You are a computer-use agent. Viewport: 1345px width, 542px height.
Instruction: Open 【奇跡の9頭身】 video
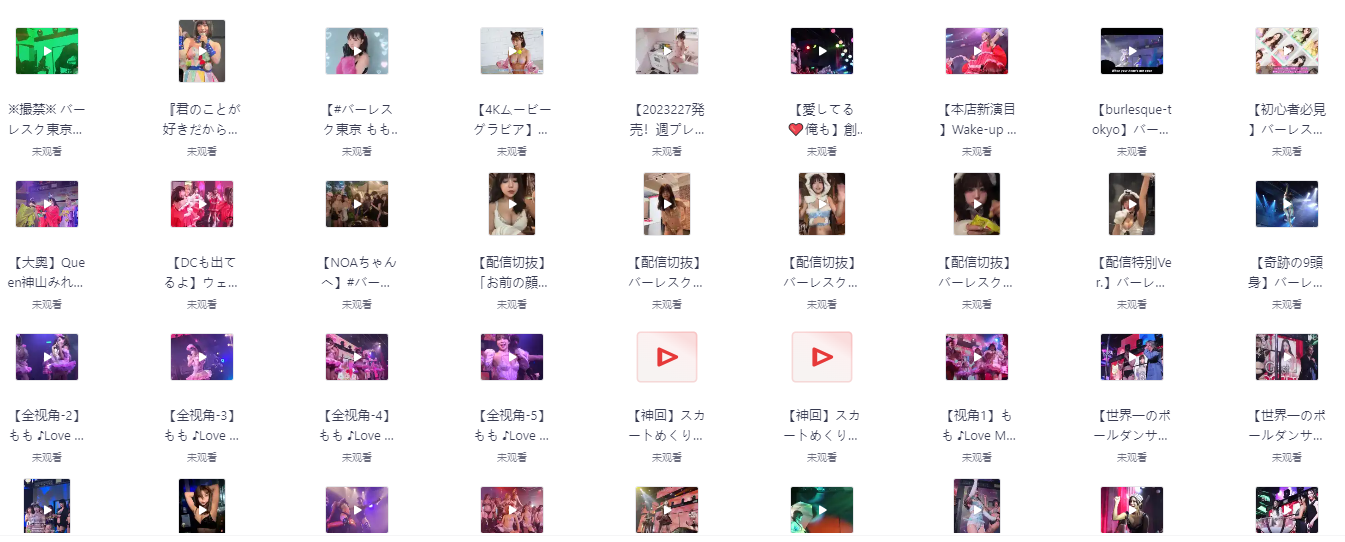(1287, 204)
